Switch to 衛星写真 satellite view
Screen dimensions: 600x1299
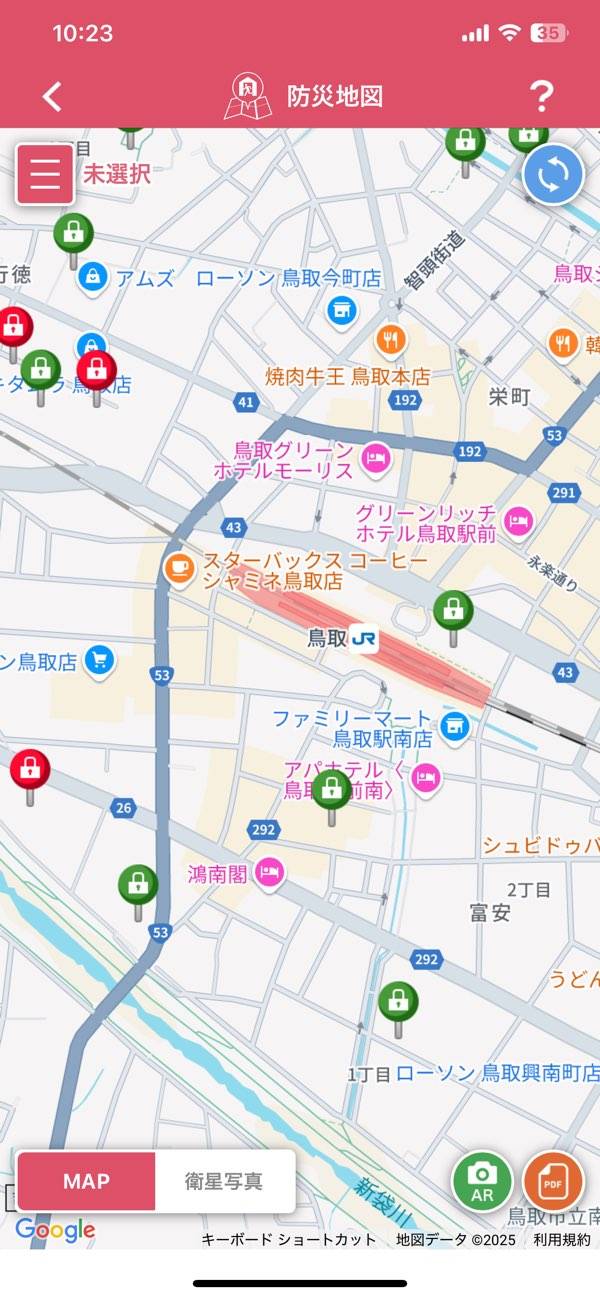pyautogui.click(x=224, y=1181)
